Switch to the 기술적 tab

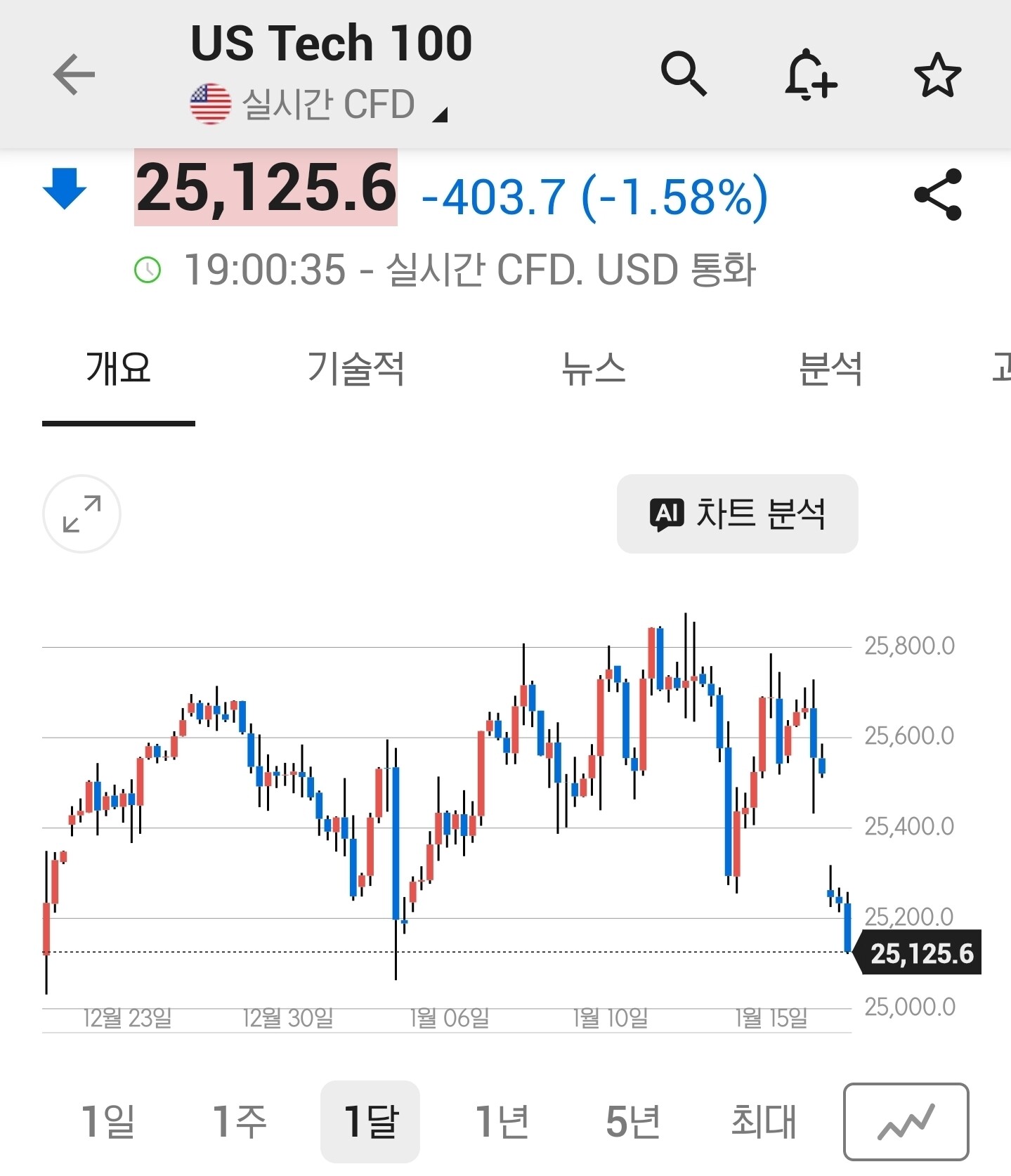pyautogui.click(x=356, y=369)
